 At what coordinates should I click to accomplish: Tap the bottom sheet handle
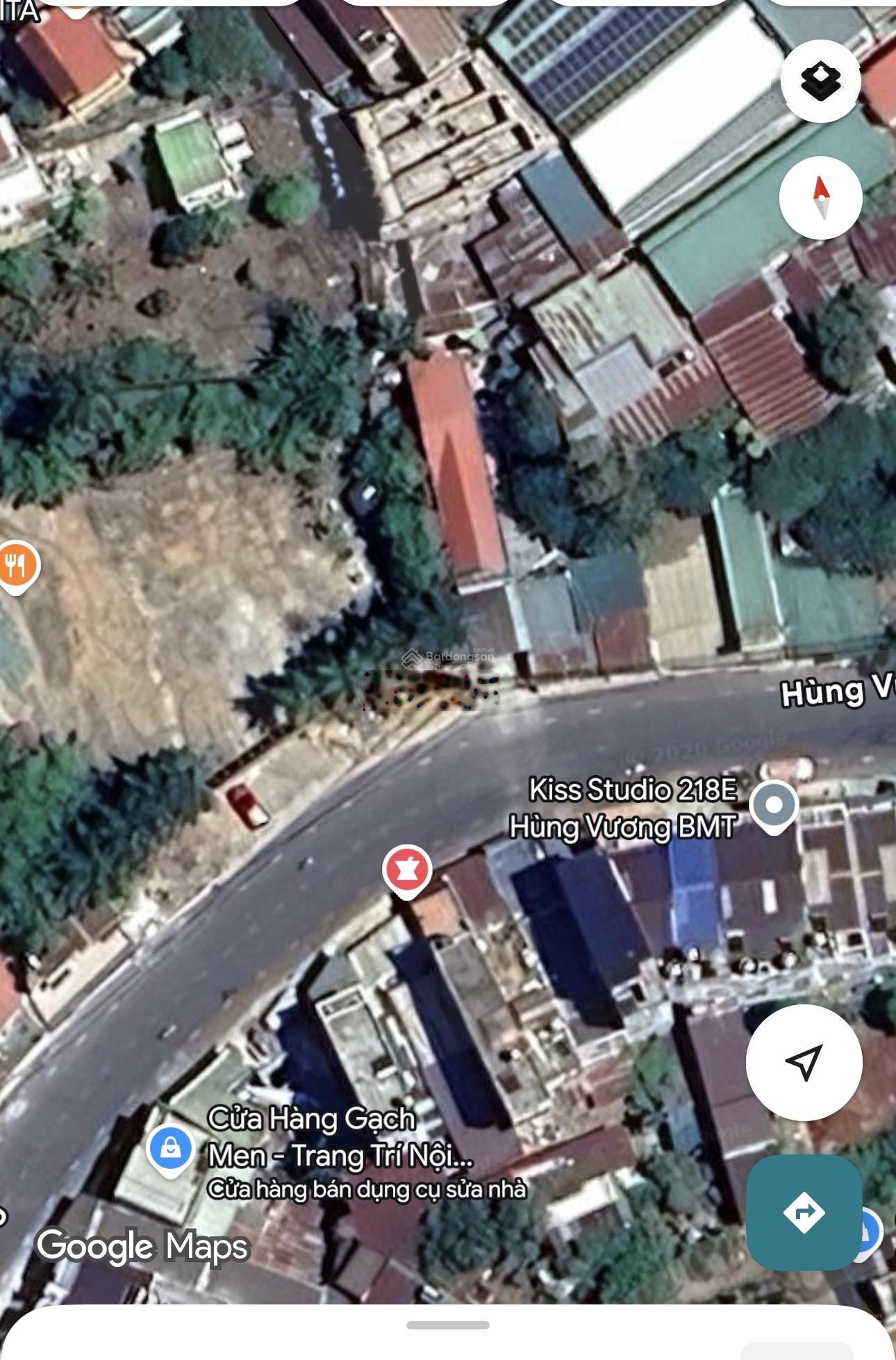[x=448, y=1325]
